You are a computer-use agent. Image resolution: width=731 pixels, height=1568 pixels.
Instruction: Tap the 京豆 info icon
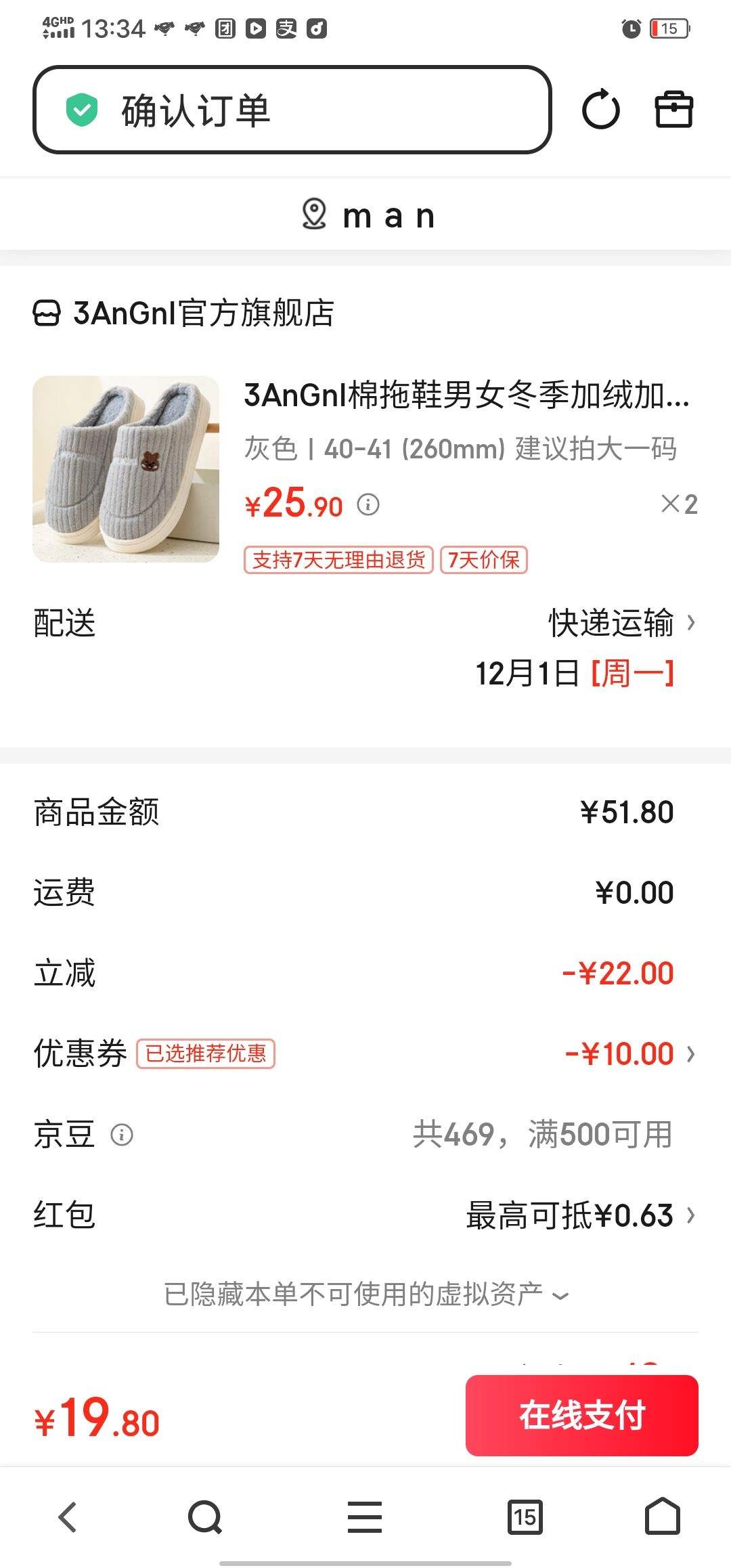120,1135
